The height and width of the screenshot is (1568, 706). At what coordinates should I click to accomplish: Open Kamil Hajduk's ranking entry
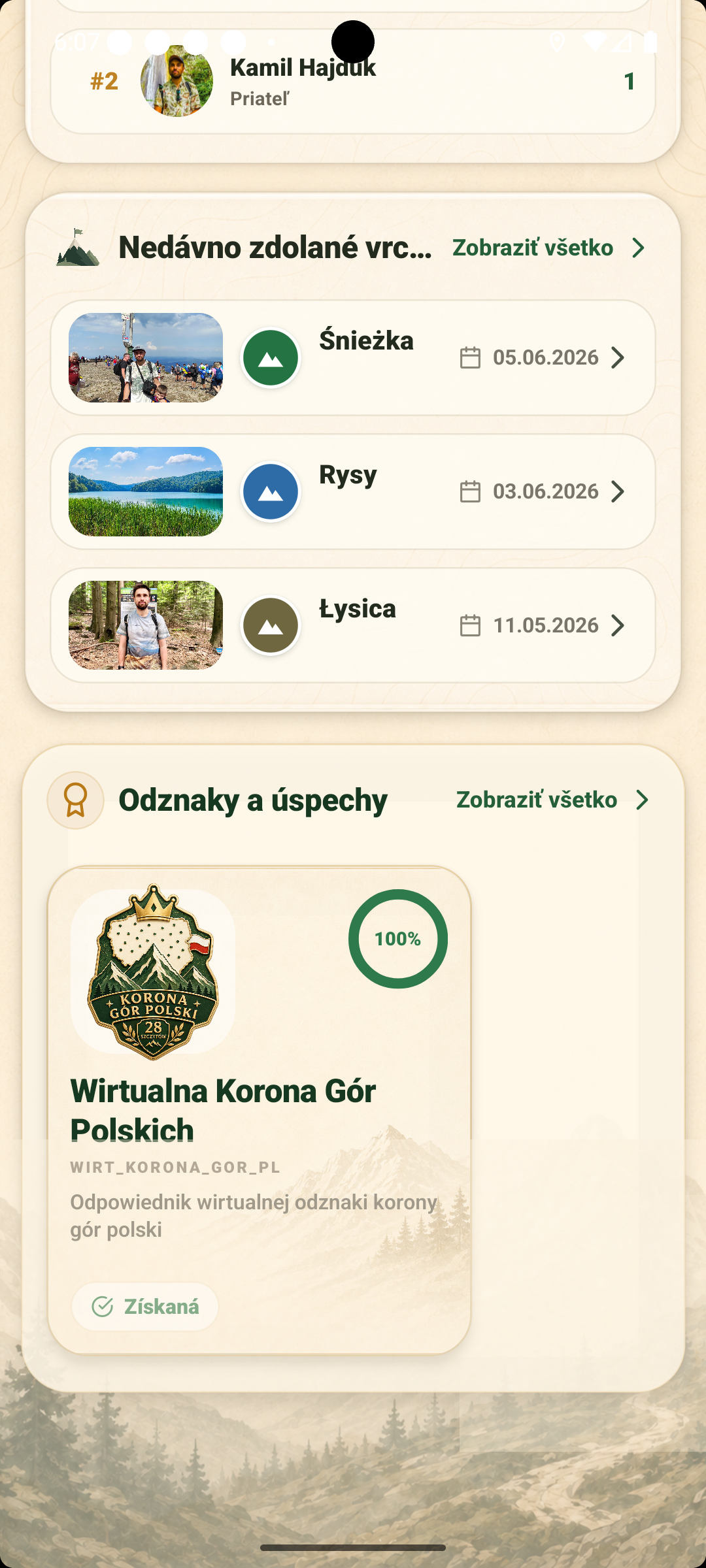(x=353, y=81)
